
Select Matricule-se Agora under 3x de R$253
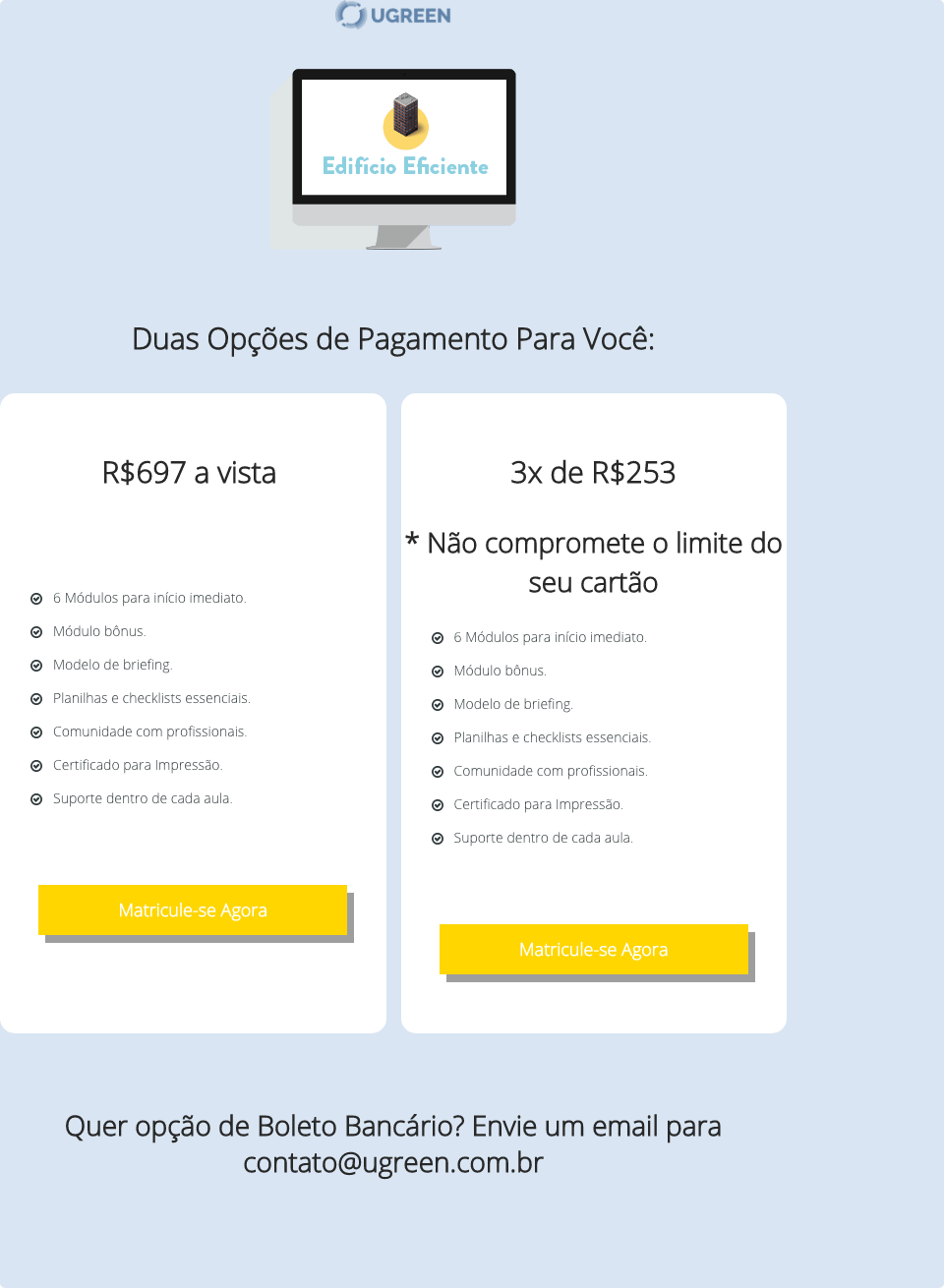(594, 950)
